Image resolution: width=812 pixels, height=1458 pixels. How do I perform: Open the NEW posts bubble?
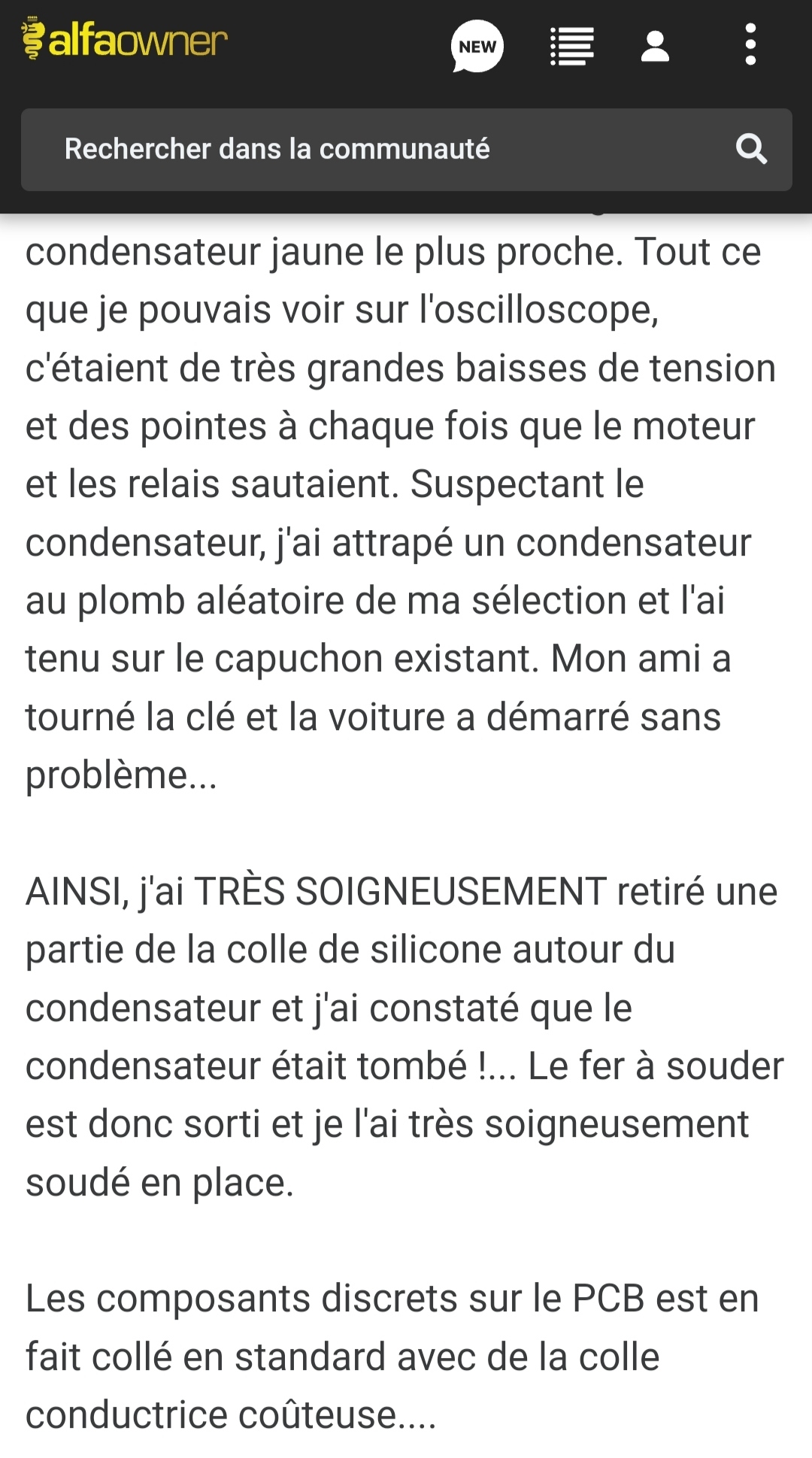point(477,47)
